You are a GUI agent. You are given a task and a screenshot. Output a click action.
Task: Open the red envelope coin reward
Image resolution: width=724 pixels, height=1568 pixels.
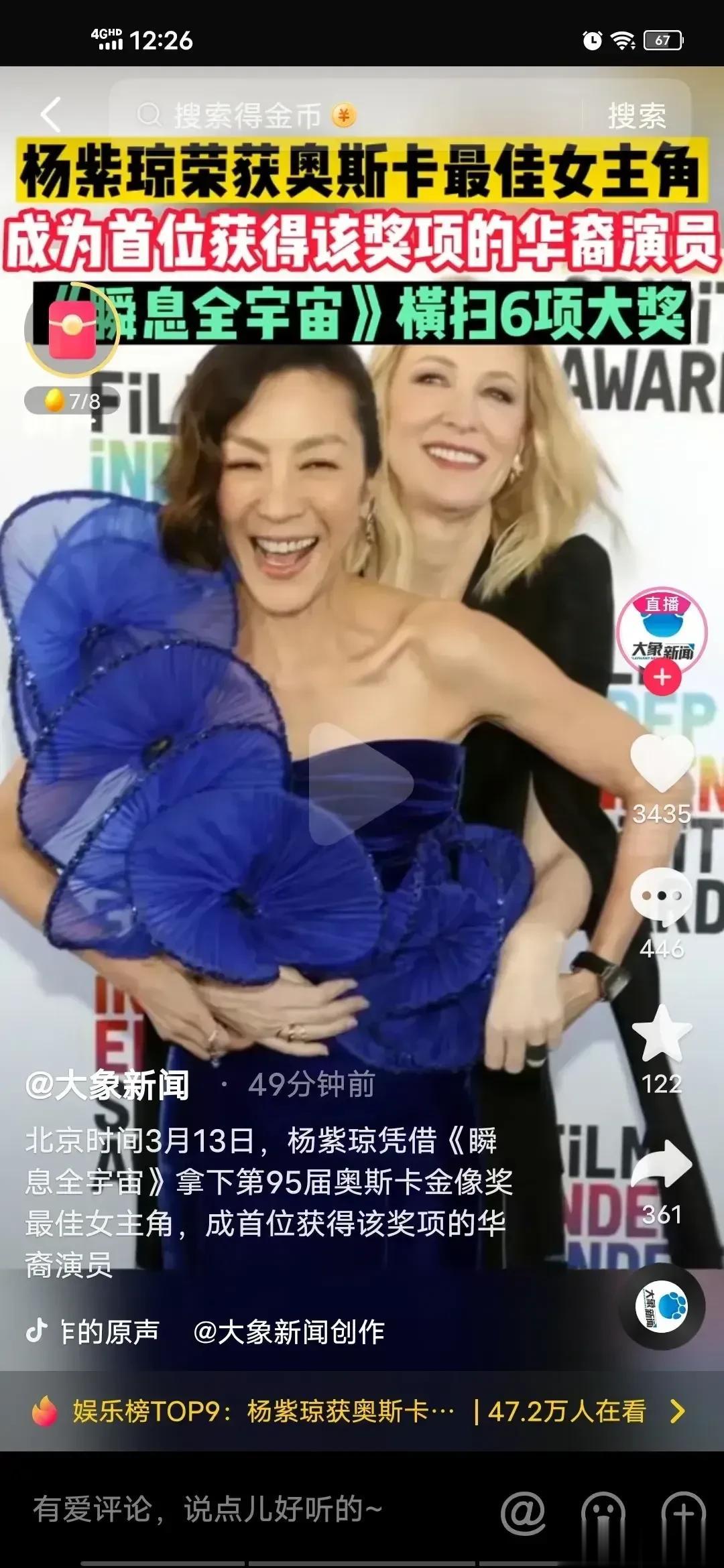click(72, 328)
